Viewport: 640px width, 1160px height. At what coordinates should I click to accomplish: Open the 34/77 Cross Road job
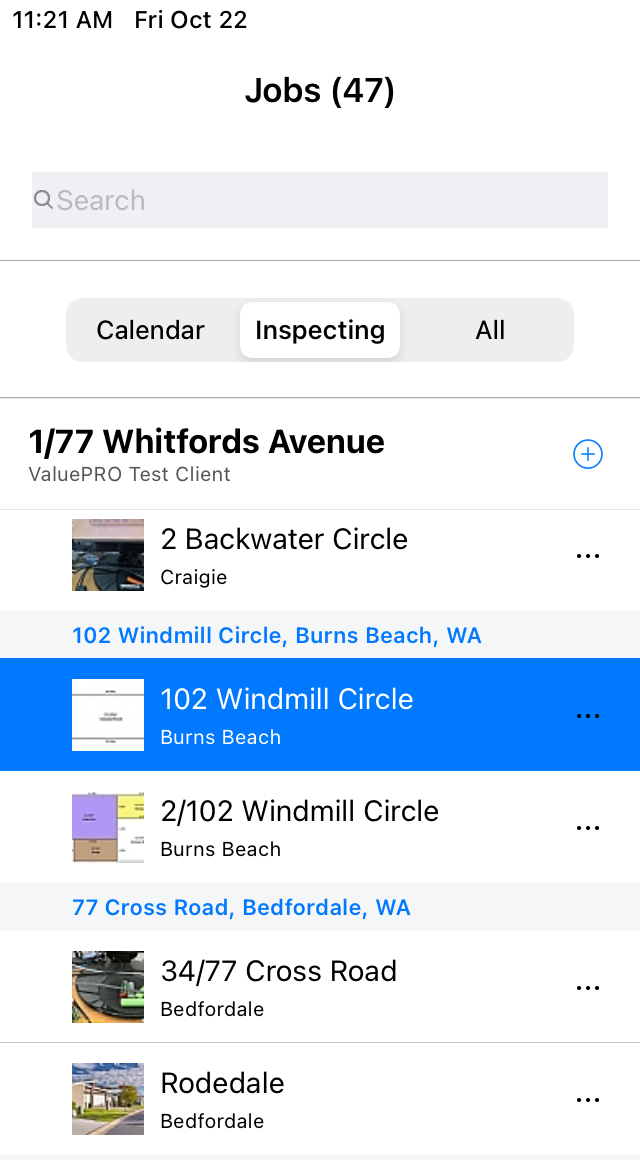click(x=320, y=987)
